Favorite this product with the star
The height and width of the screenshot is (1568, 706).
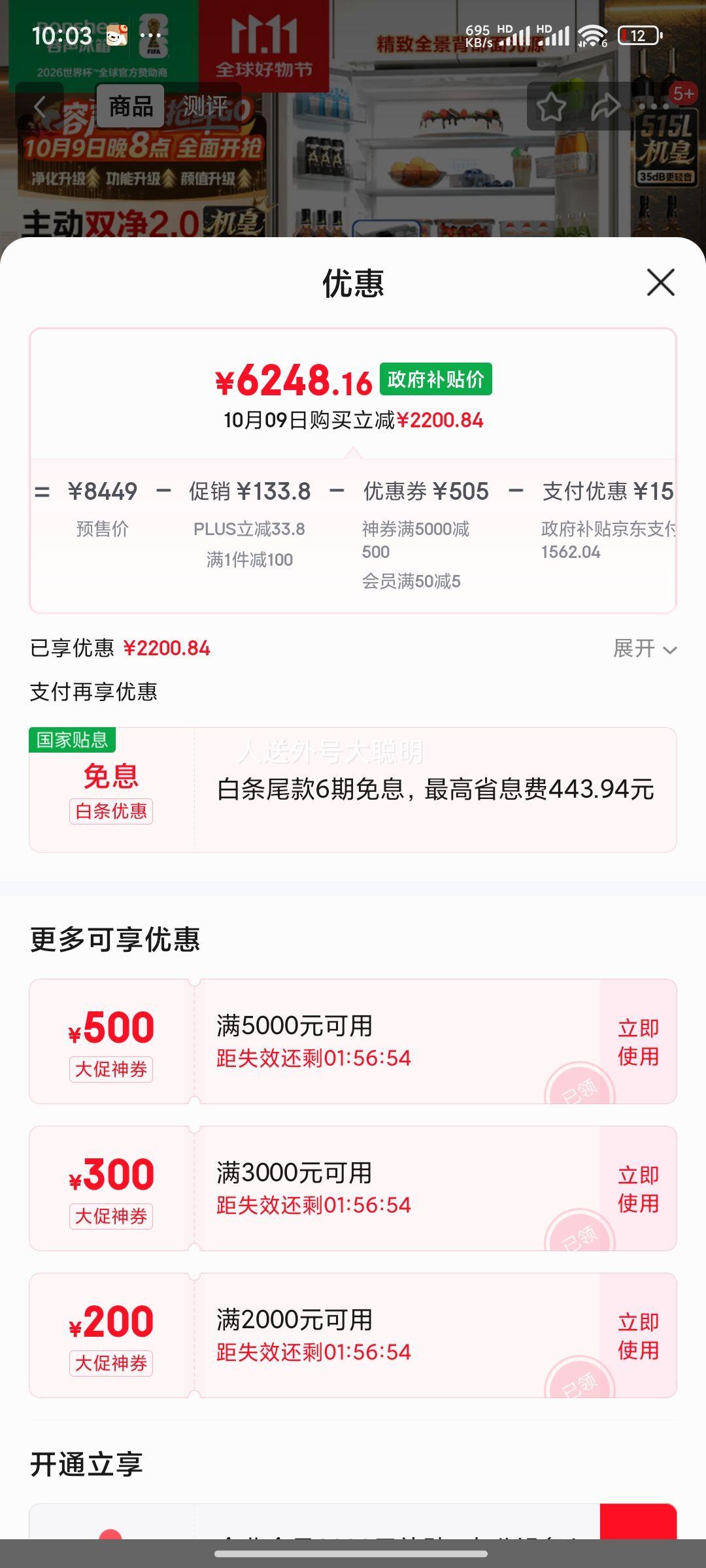coord(551,106)
